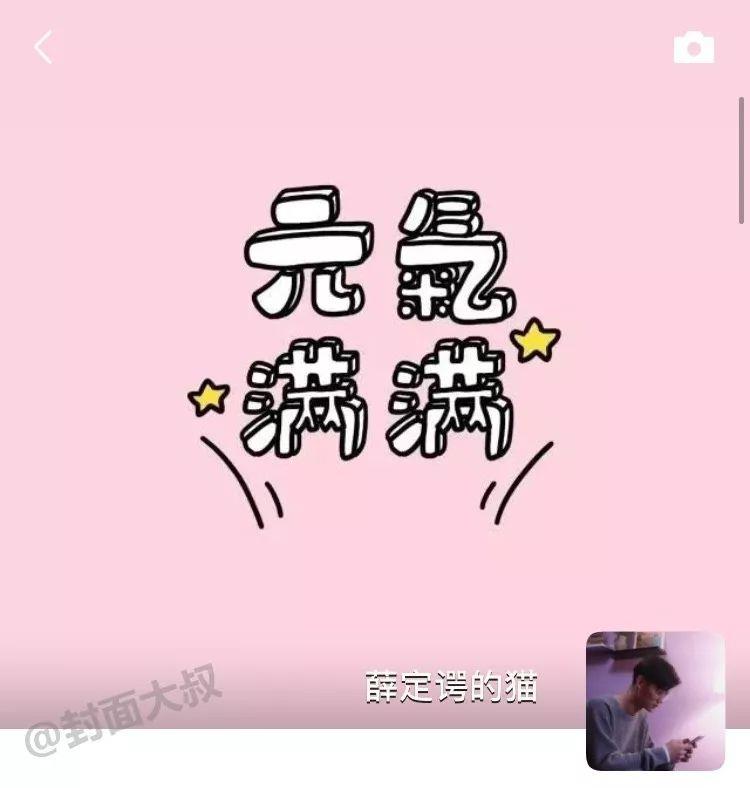Go back using the top-left arrow
Viewport: 750px width, 788px height.
pos(43,47)
